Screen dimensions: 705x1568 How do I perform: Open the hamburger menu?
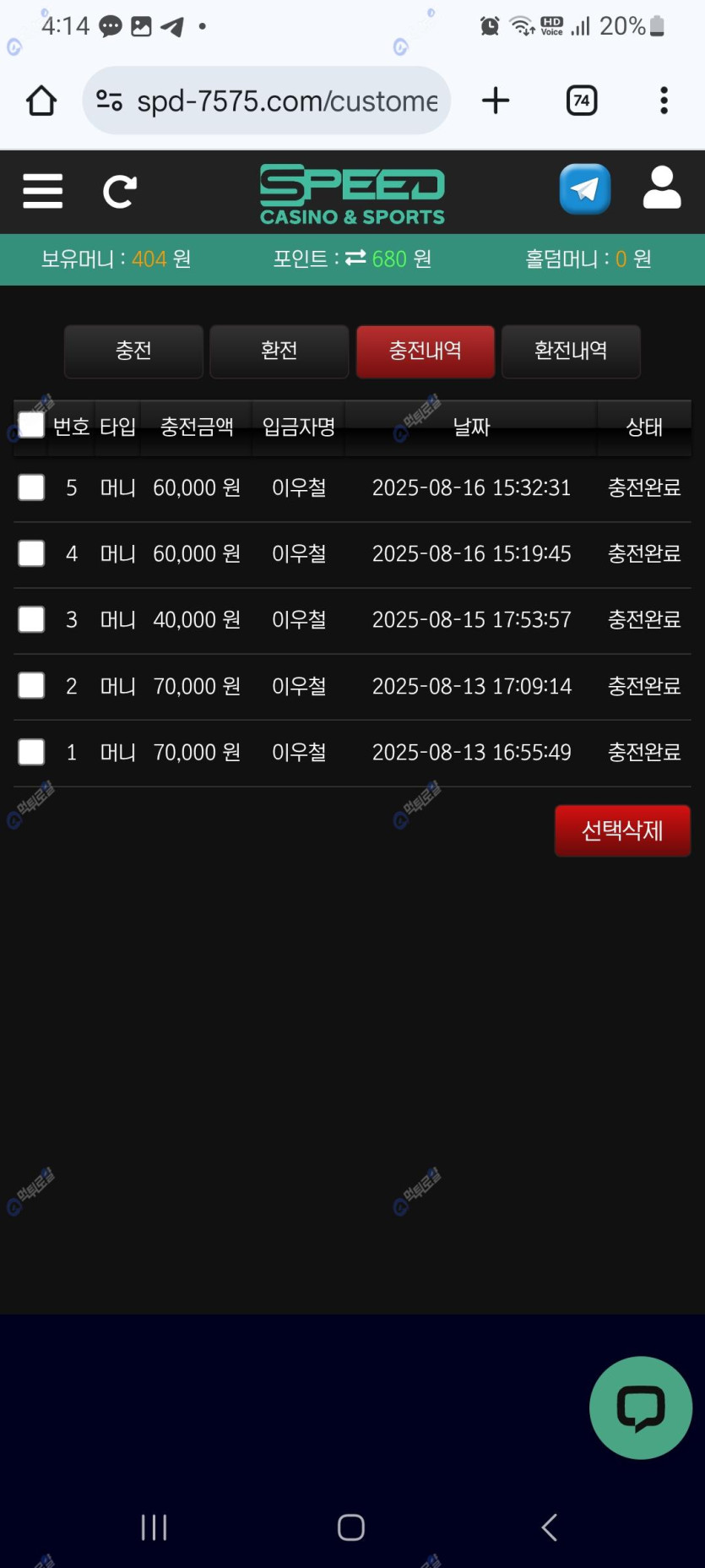42,191
